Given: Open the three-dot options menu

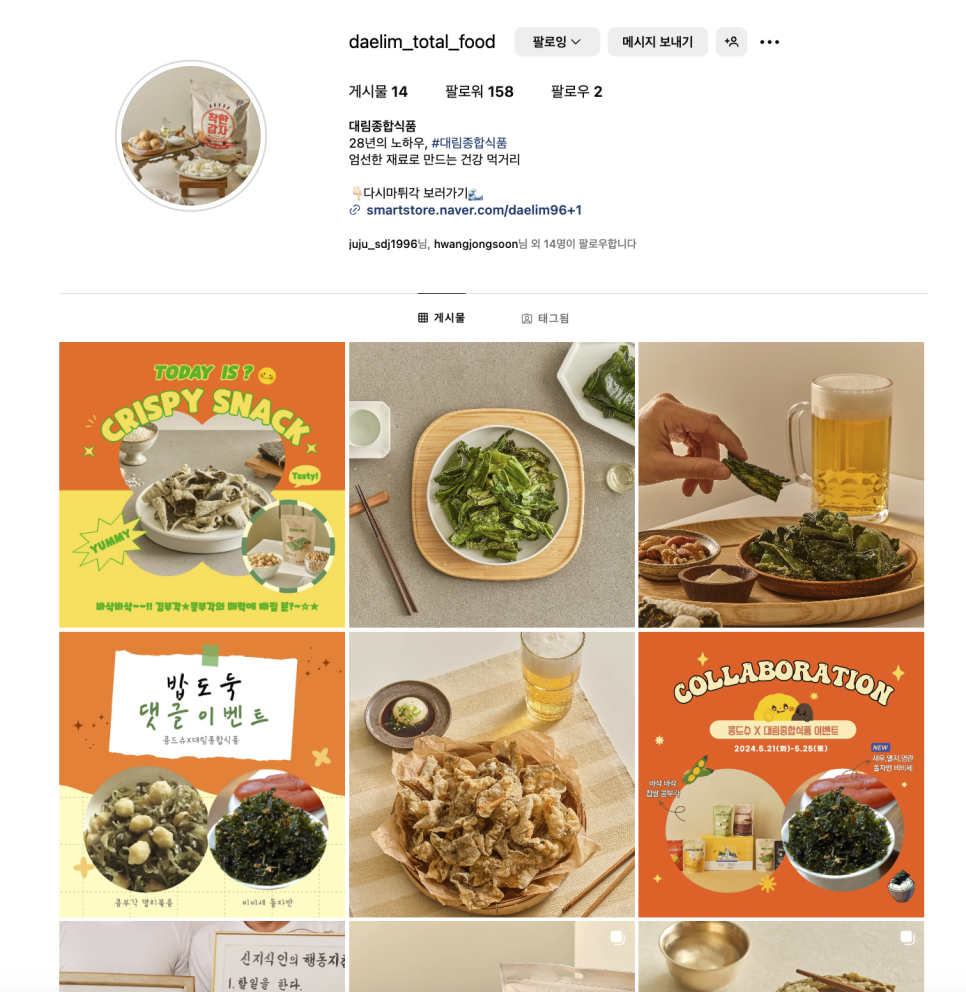Looking at the screenshot, I should (769, 42).
